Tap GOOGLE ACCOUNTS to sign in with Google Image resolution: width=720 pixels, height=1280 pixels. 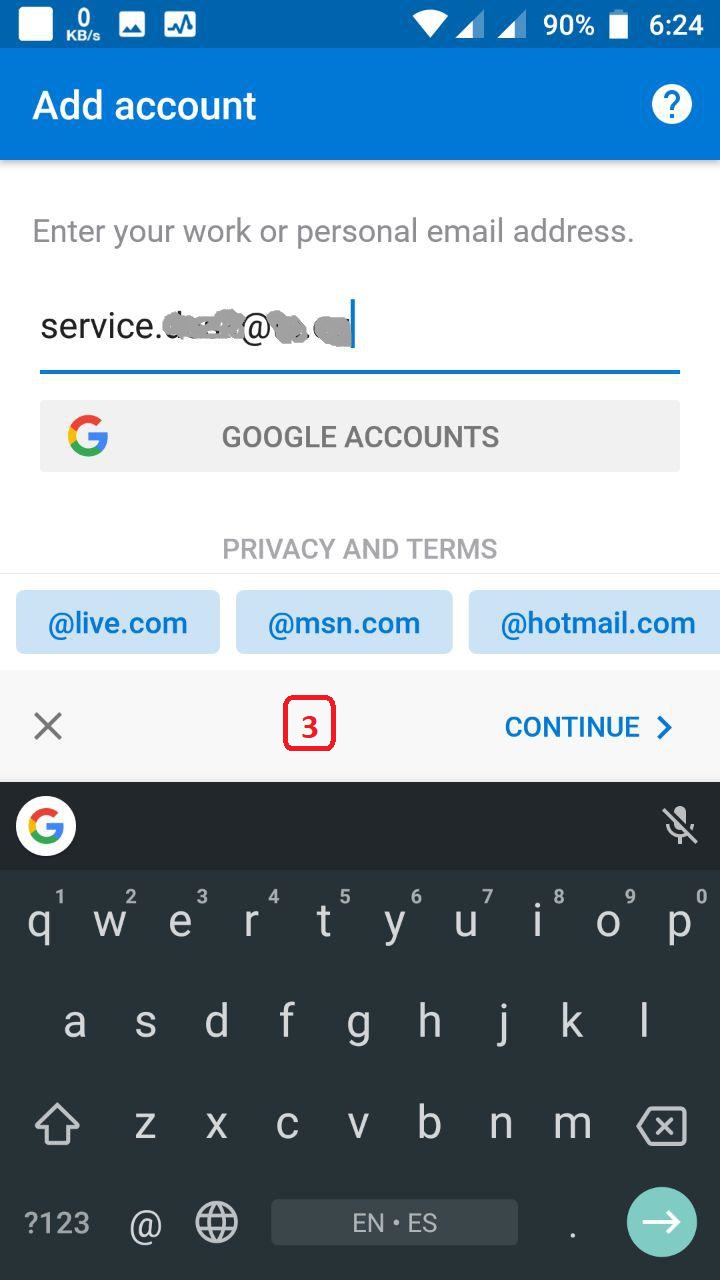(360, 435)
